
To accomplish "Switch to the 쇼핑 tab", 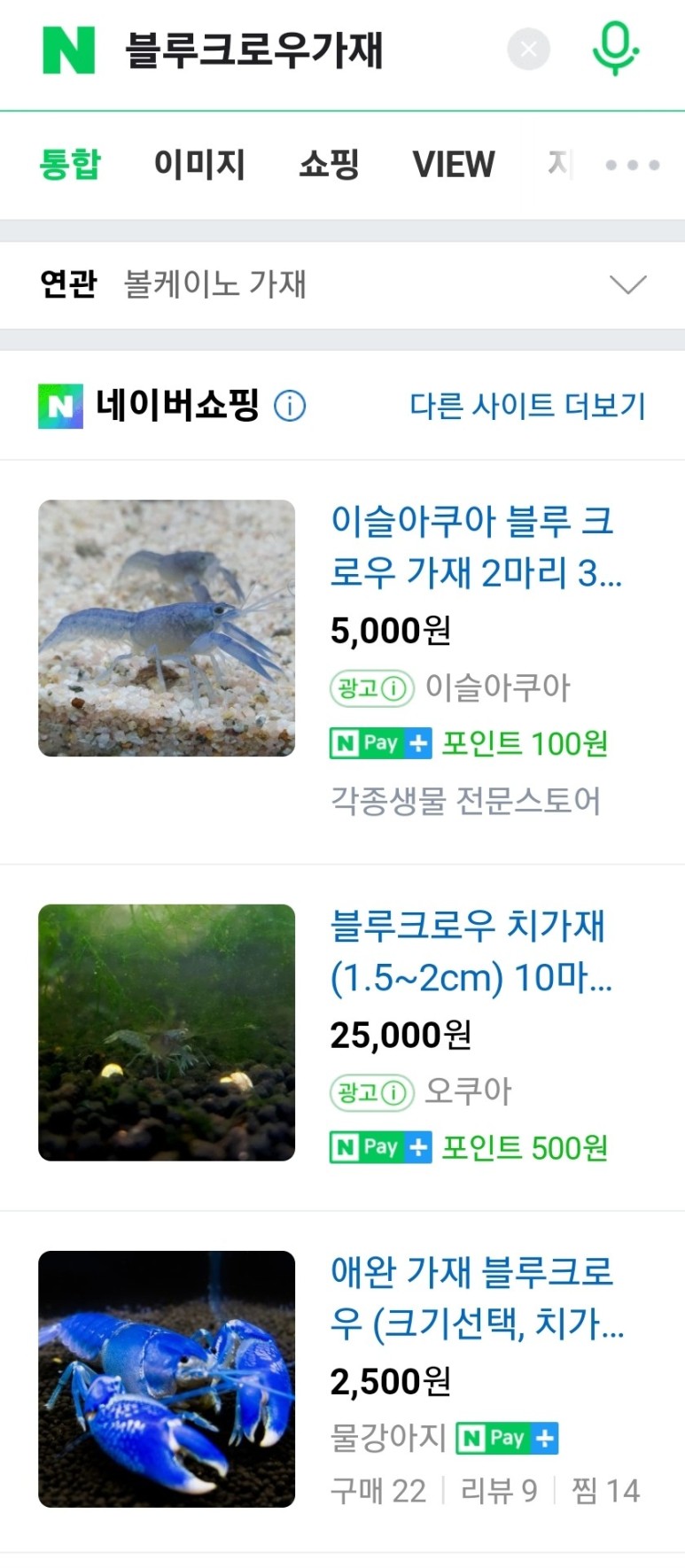I will point(327,164).
